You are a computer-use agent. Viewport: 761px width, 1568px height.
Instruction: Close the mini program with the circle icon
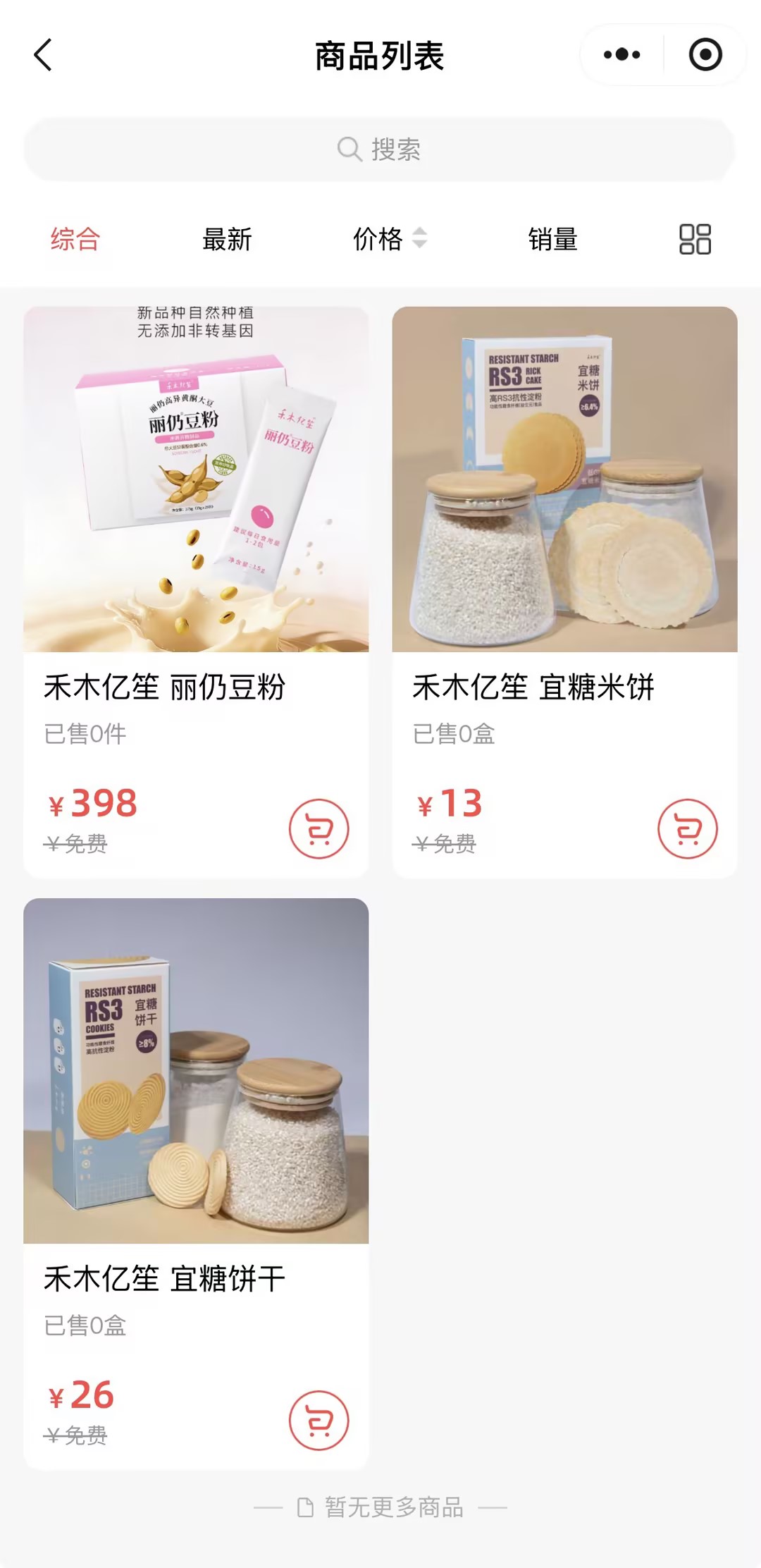click(x=705, y=55)
